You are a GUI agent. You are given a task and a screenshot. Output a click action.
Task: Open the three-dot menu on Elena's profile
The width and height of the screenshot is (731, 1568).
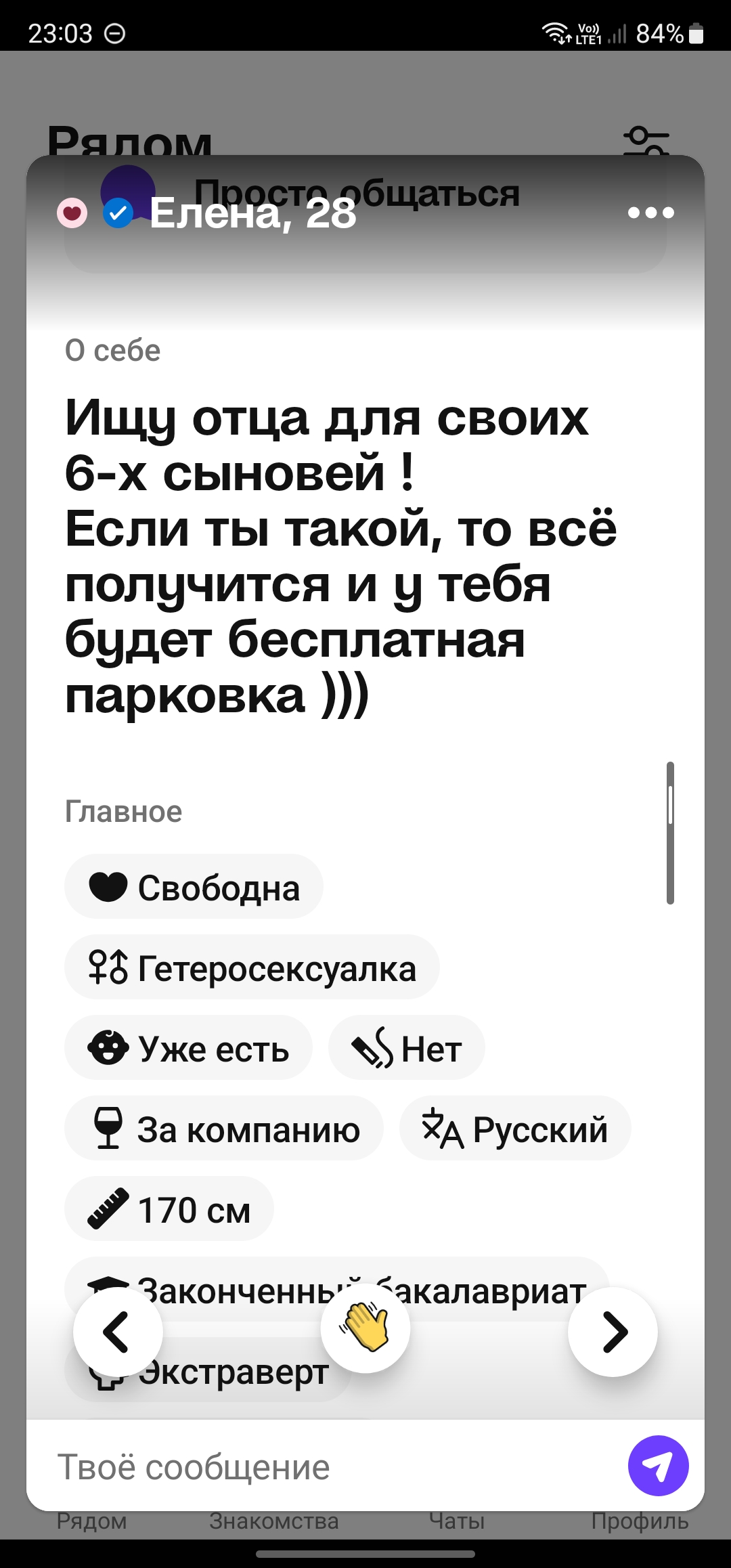pos(650,213)
